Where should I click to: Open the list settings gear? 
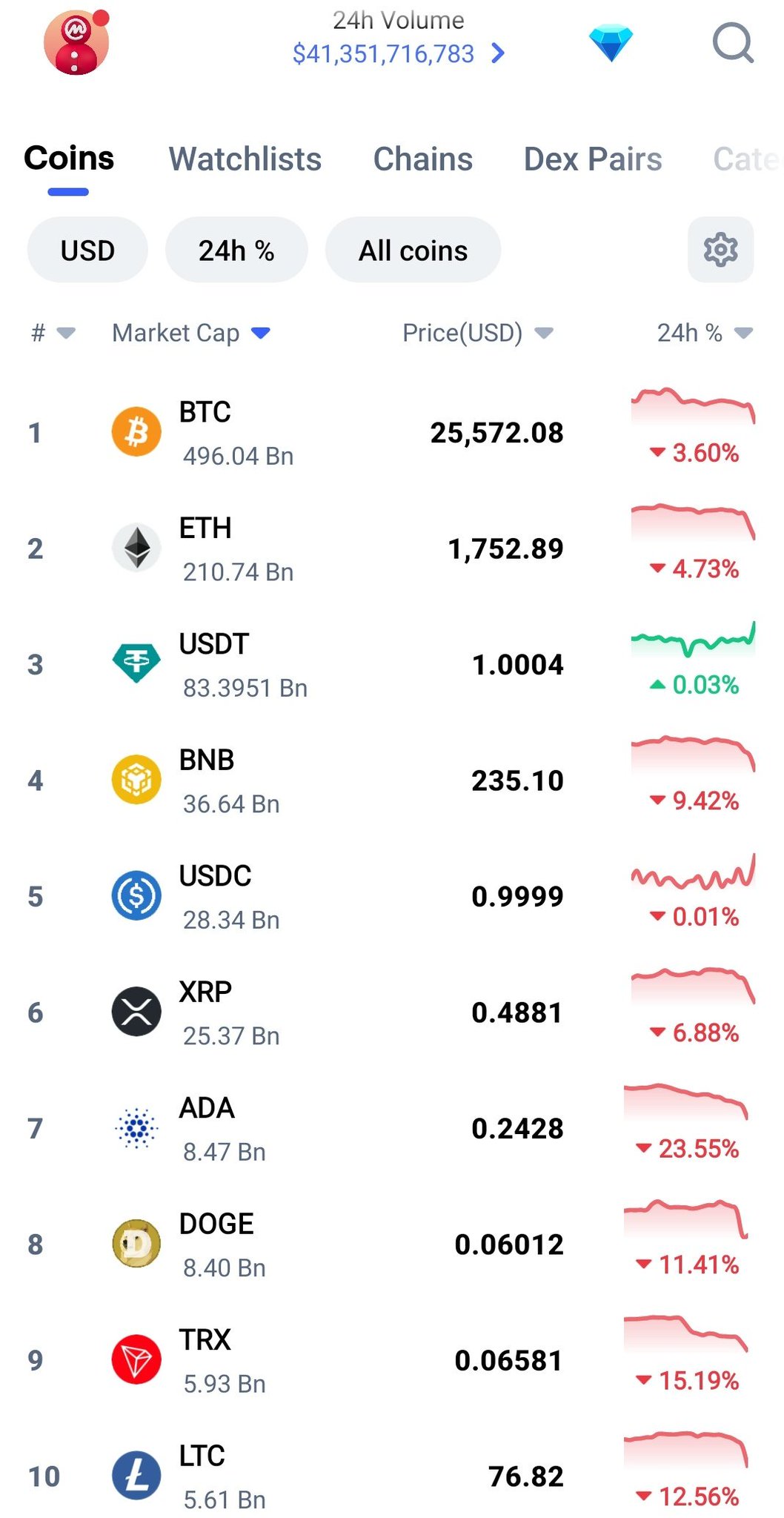[720, 250]
